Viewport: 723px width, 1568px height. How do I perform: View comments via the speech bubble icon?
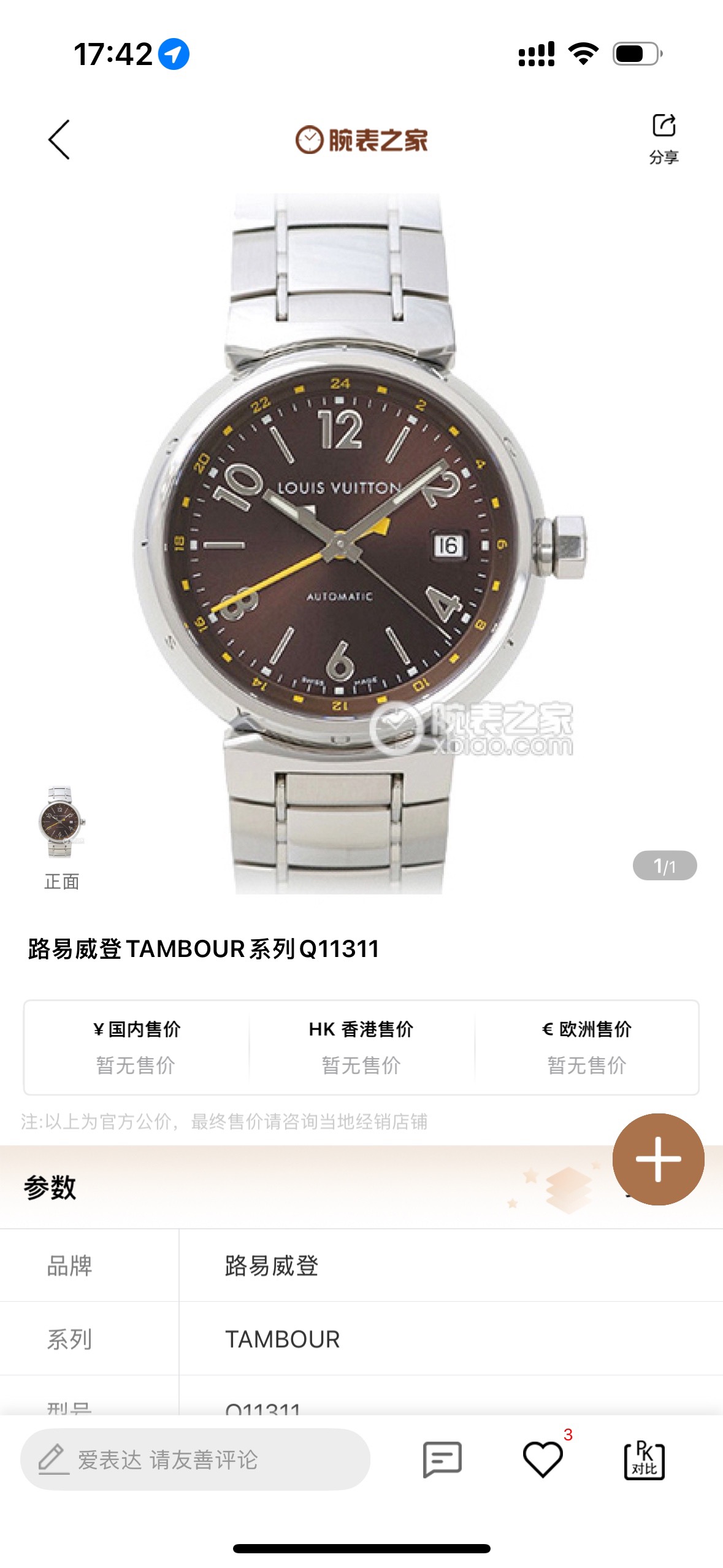442,1459
